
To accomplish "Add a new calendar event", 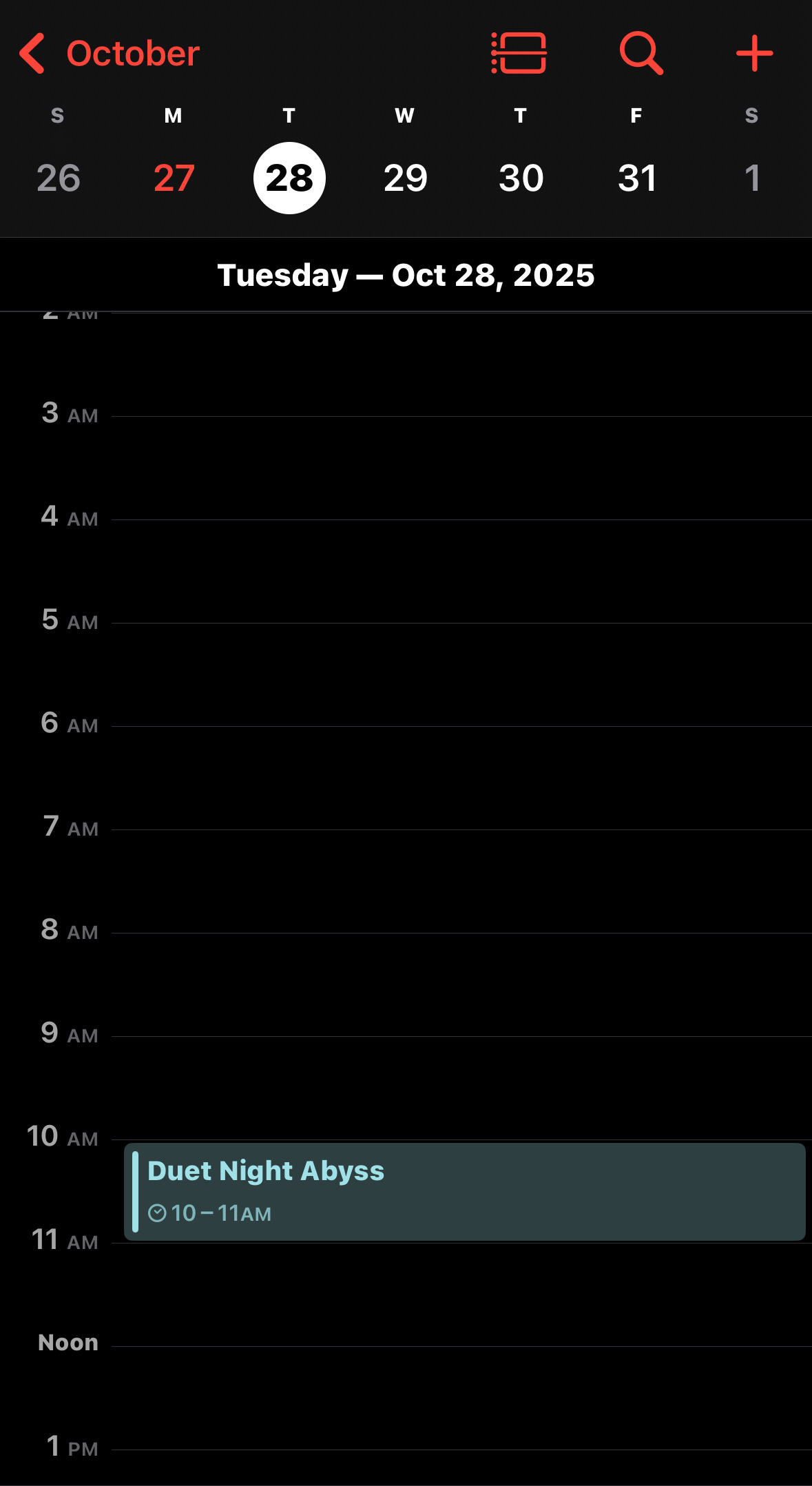I will point(754,53).
